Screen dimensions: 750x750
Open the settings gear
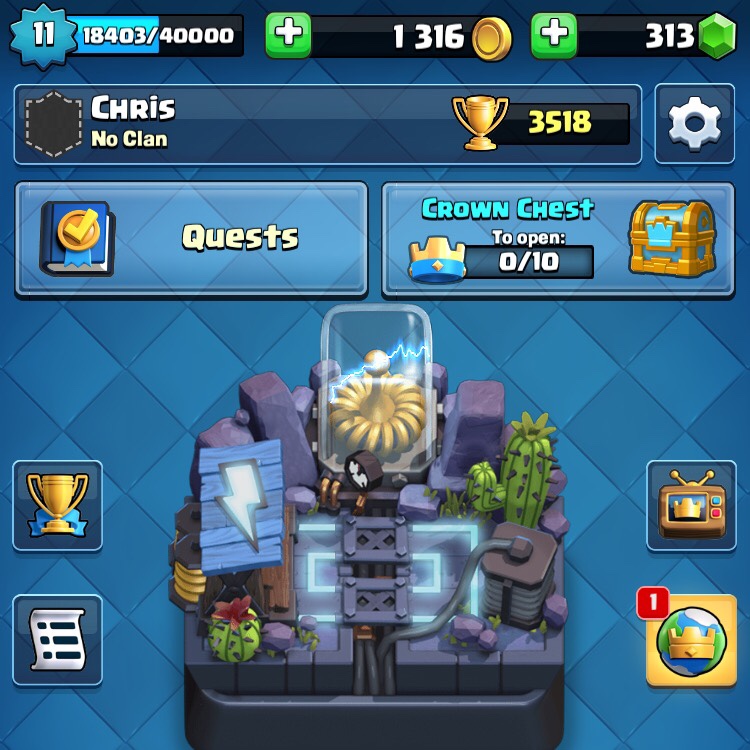coord(694,124)
